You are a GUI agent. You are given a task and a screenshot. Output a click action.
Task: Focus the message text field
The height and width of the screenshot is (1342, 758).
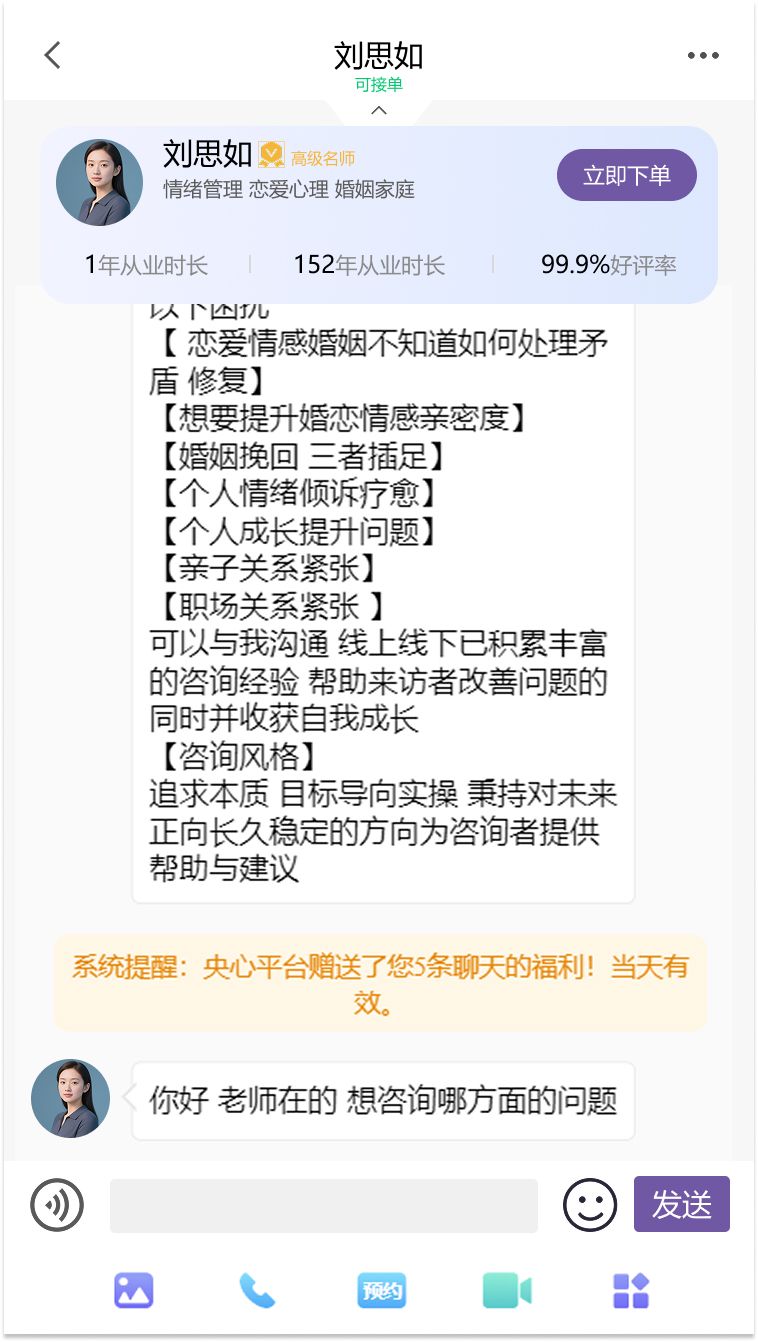pos(323,1205)
